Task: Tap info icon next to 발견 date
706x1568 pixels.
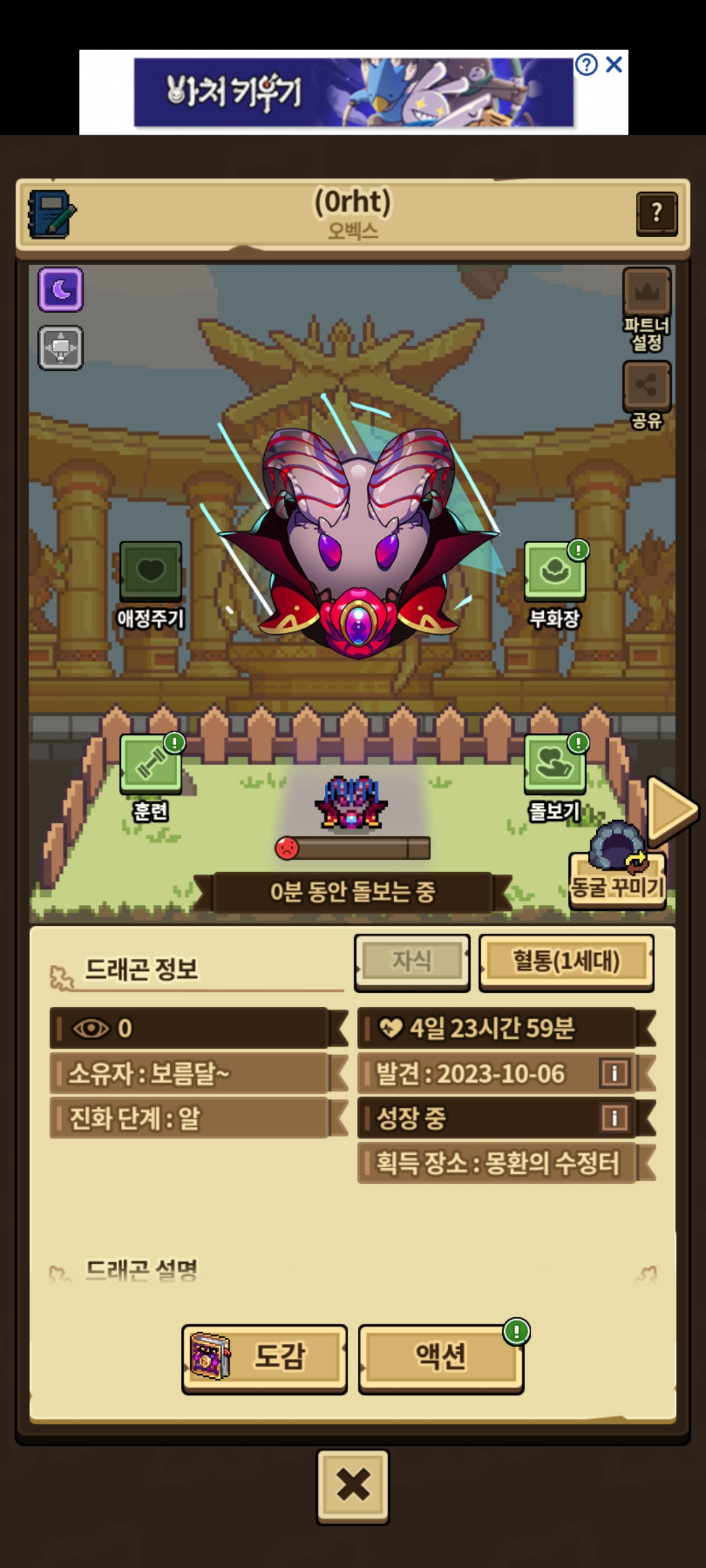Action: pyautogui.click(x=614, y=1073)
